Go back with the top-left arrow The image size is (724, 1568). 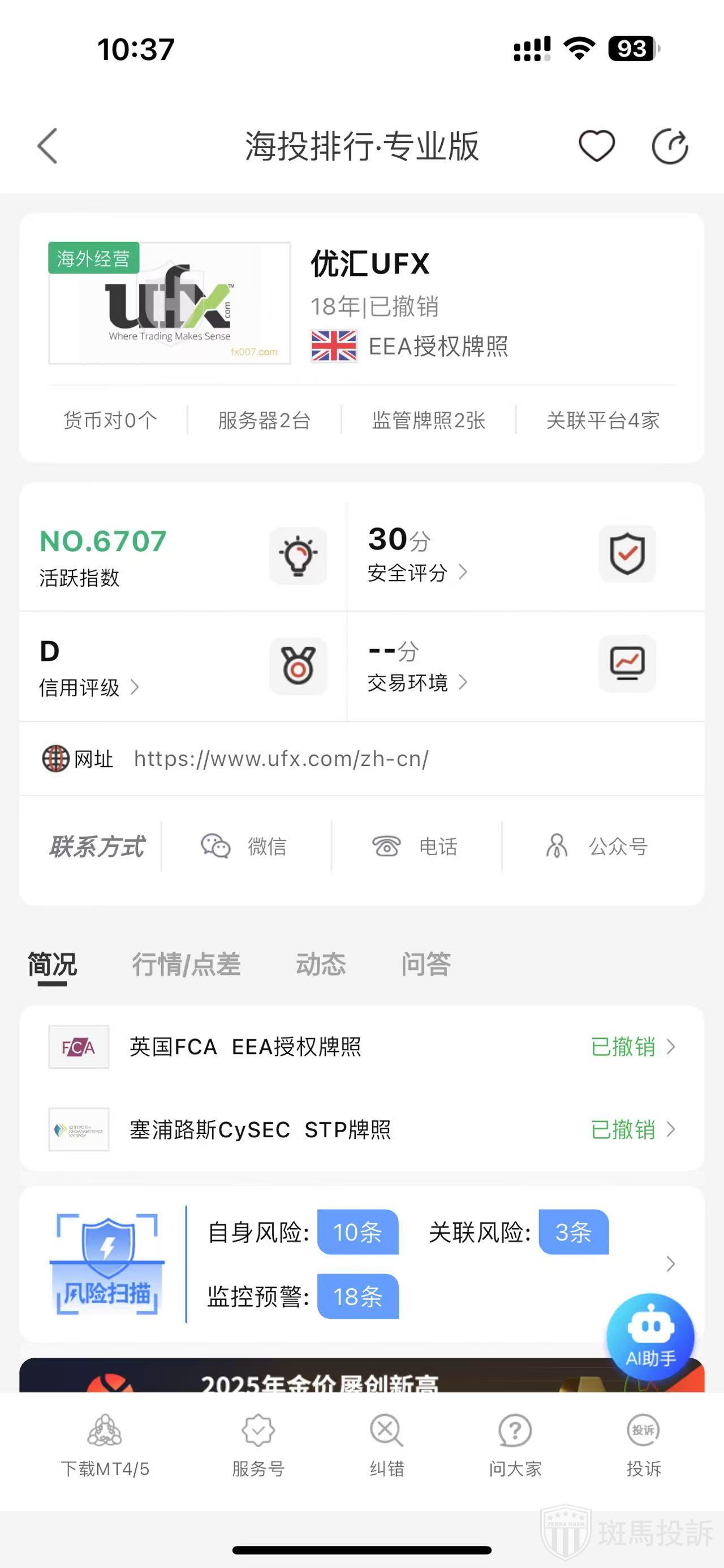48,146
